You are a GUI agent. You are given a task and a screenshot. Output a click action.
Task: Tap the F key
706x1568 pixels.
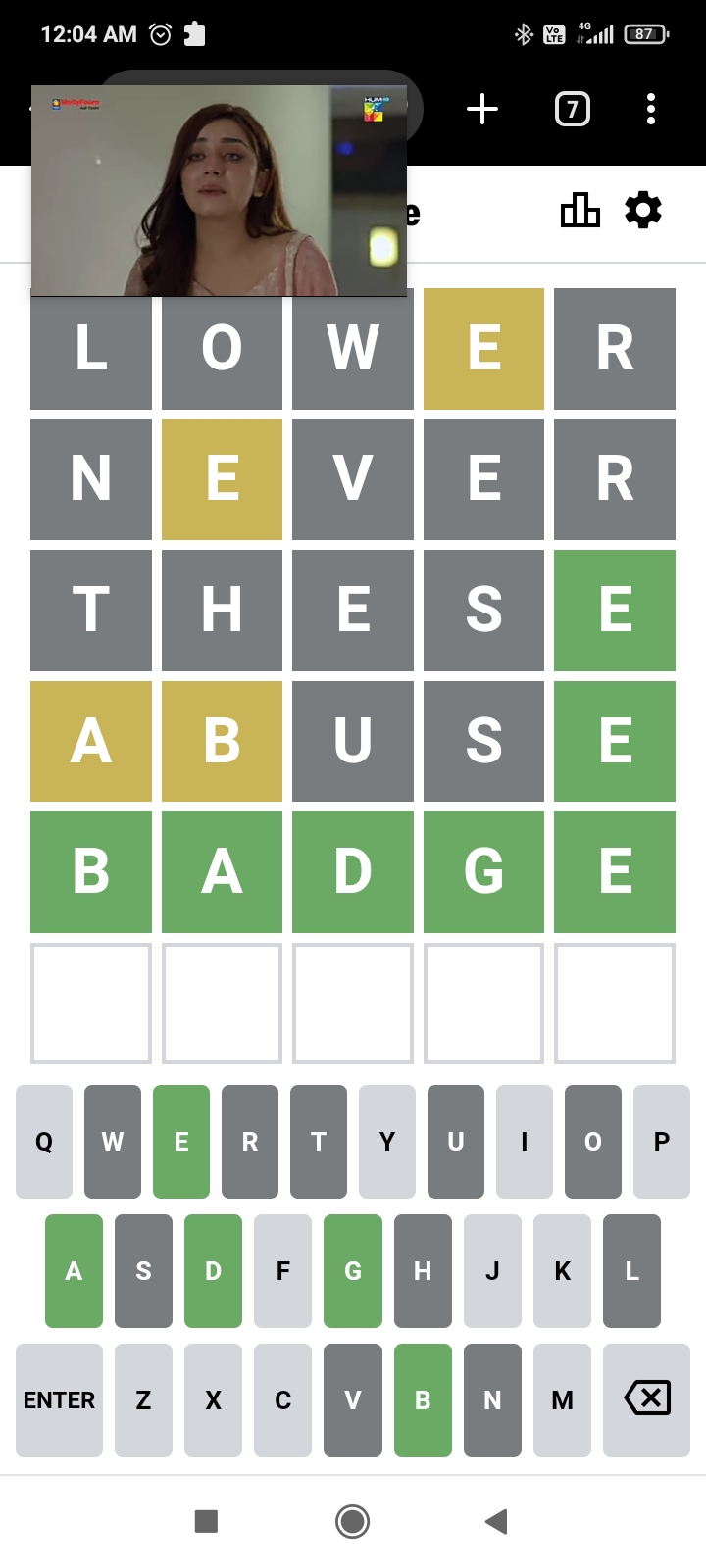(282, 1271)
